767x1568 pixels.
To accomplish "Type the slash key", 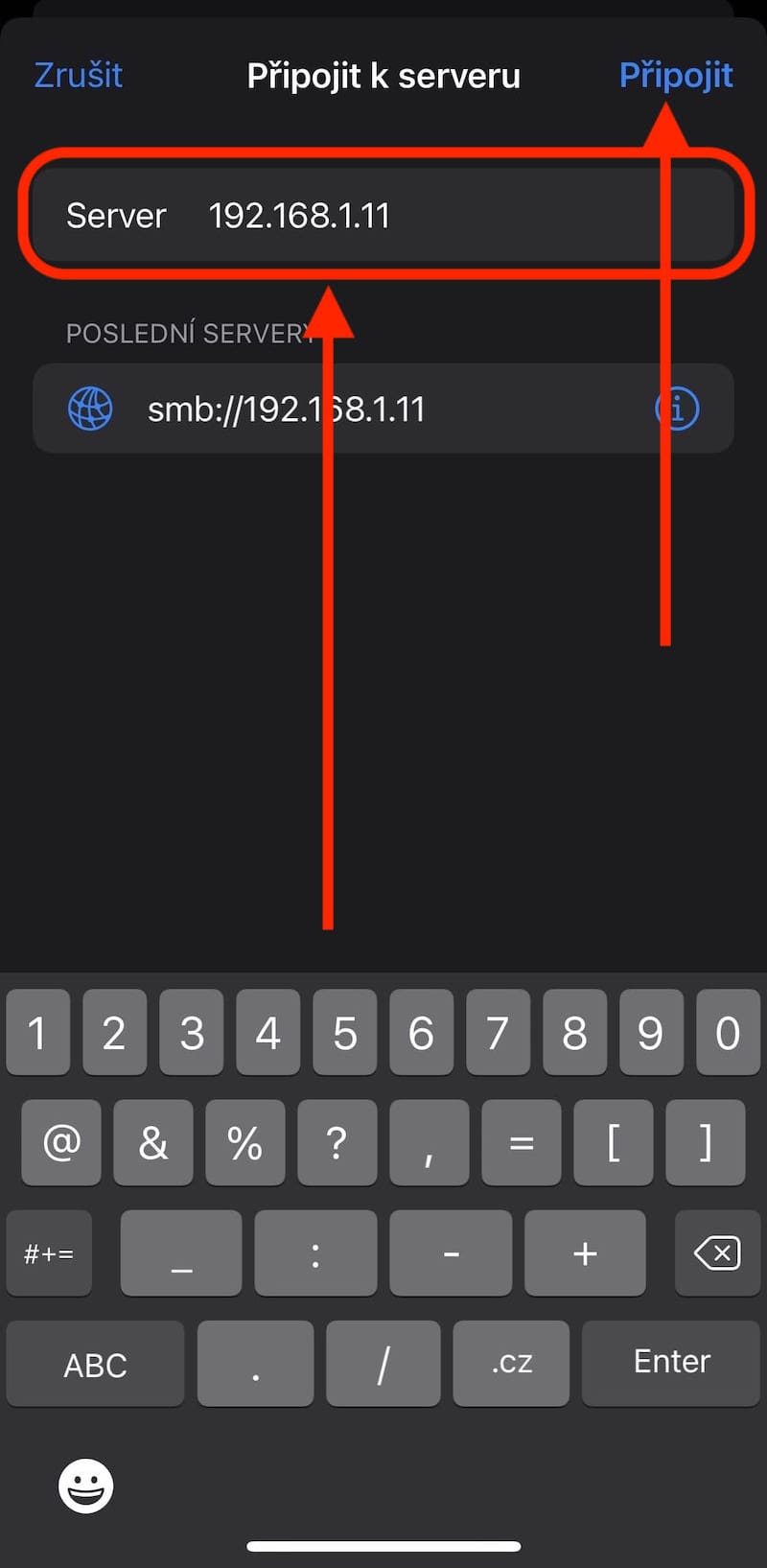I will (x=383, y=1364).
